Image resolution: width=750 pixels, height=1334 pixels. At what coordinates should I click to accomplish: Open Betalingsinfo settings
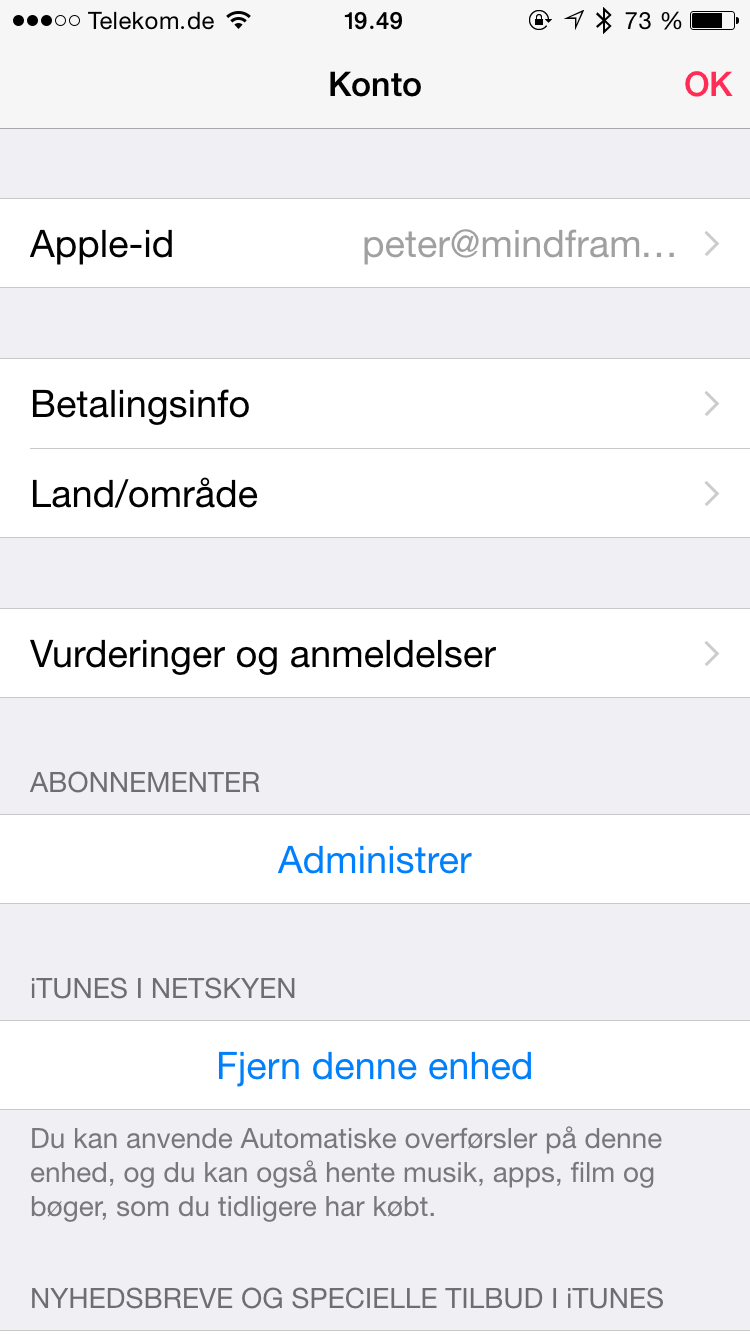tap(375, 404)
